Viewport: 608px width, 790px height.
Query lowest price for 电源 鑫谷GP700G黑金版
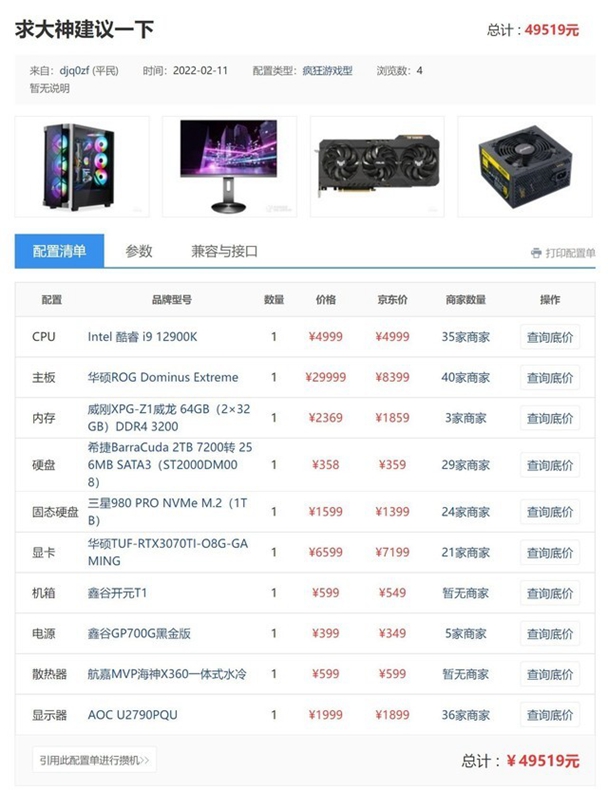[x=550, y=634]
